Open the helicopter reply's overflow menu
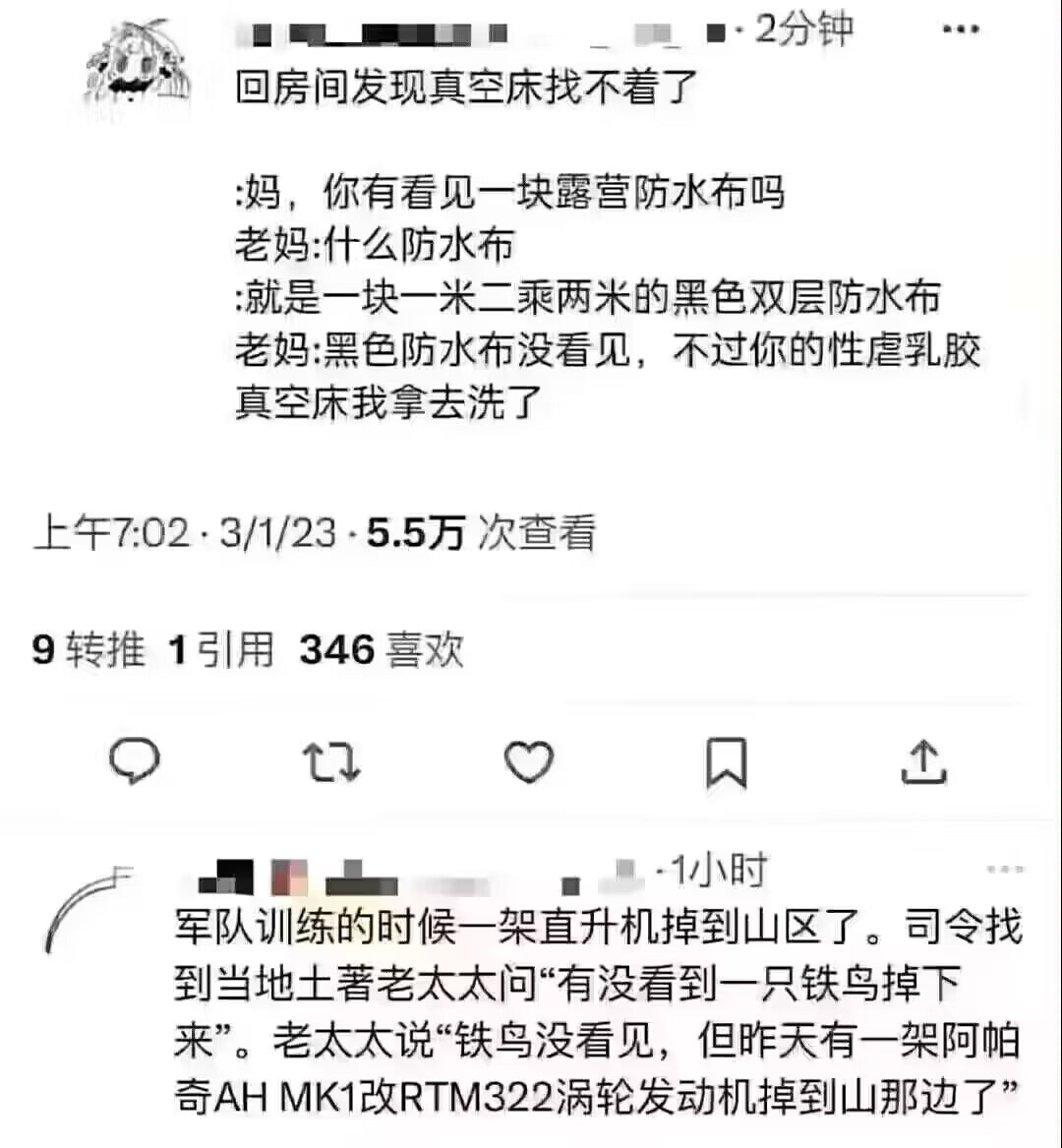This screenshot has height=1148, width=1062. click(1004, 870)
